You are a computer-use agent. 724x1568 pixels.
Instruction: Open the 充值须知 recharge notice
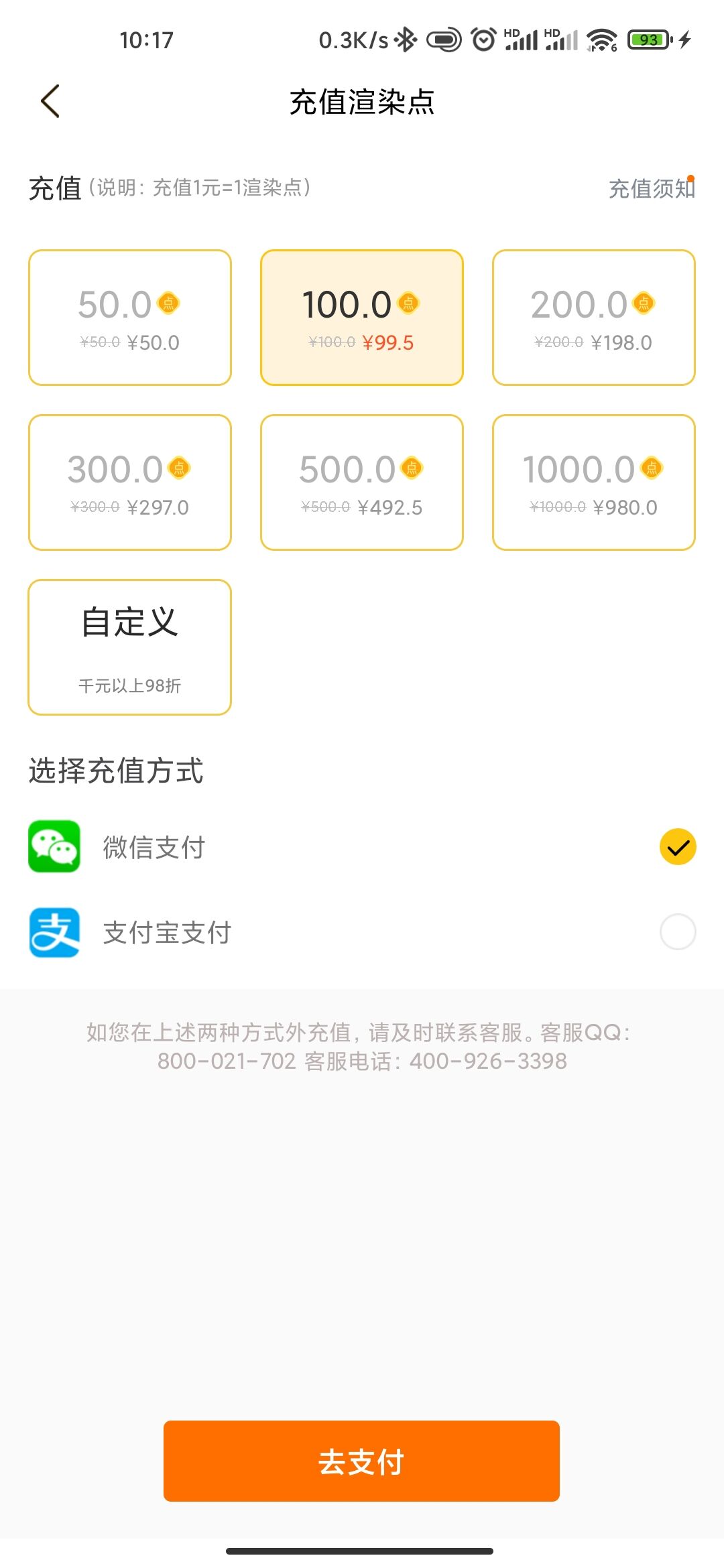pos(650,189)
